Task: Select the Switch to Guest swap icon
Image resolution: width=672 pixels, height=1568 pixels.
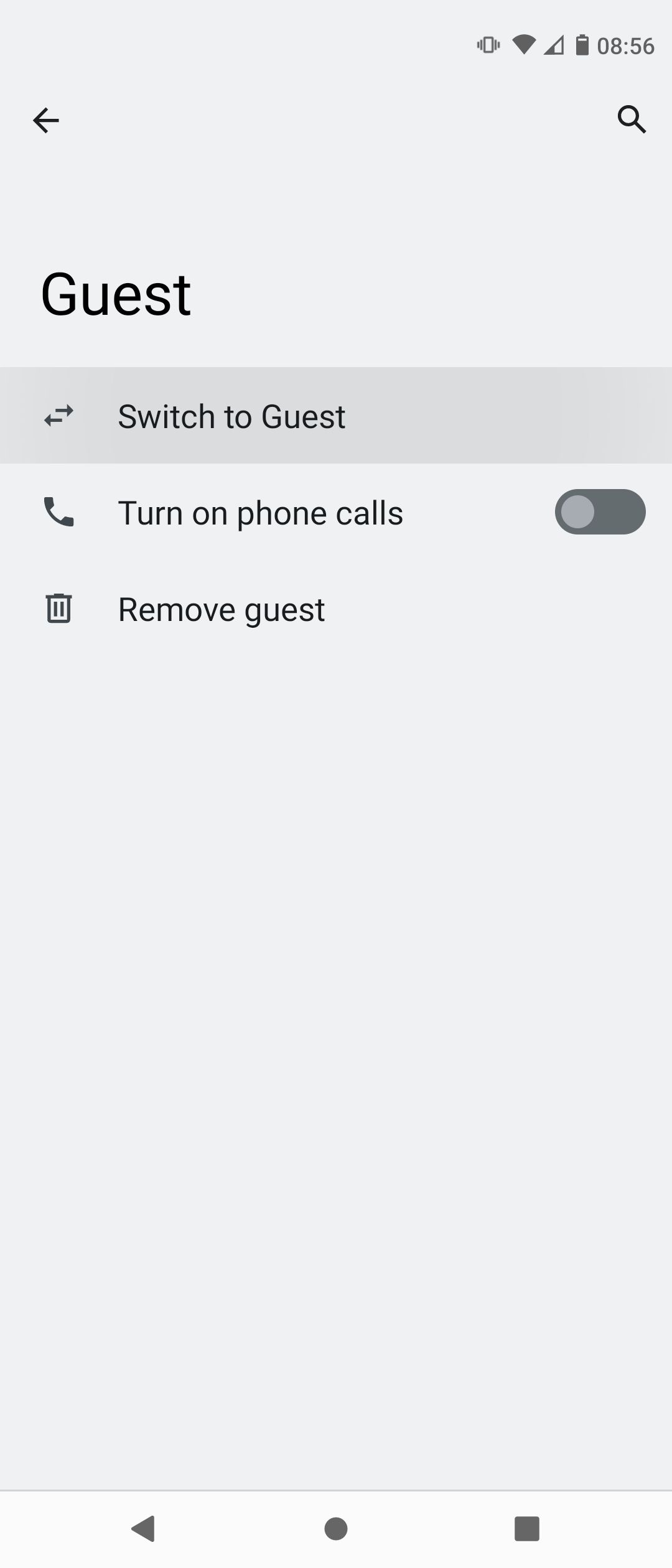Action: point(59,416)
